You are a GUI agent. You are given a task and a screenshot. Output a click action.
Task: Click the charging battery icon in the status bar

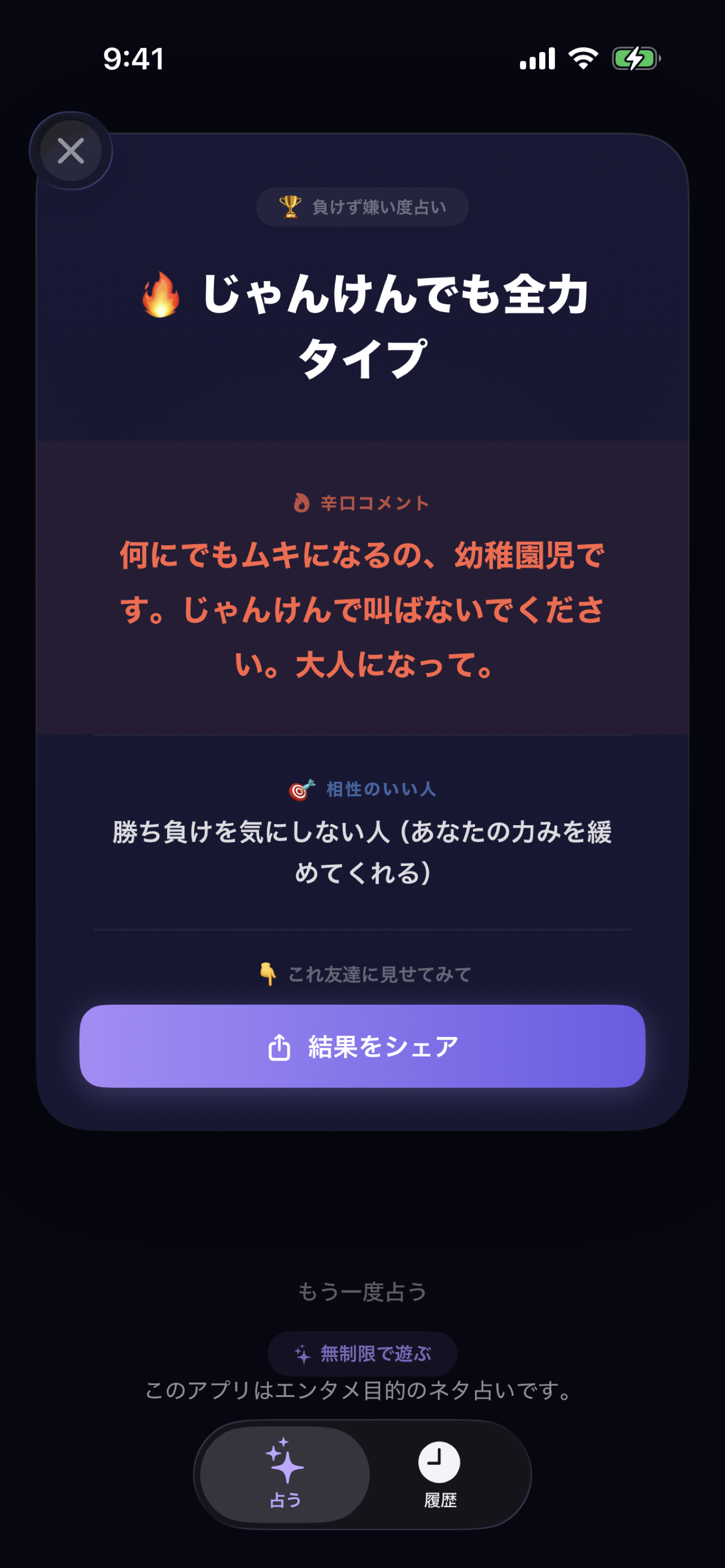click(x=636, y=59)
